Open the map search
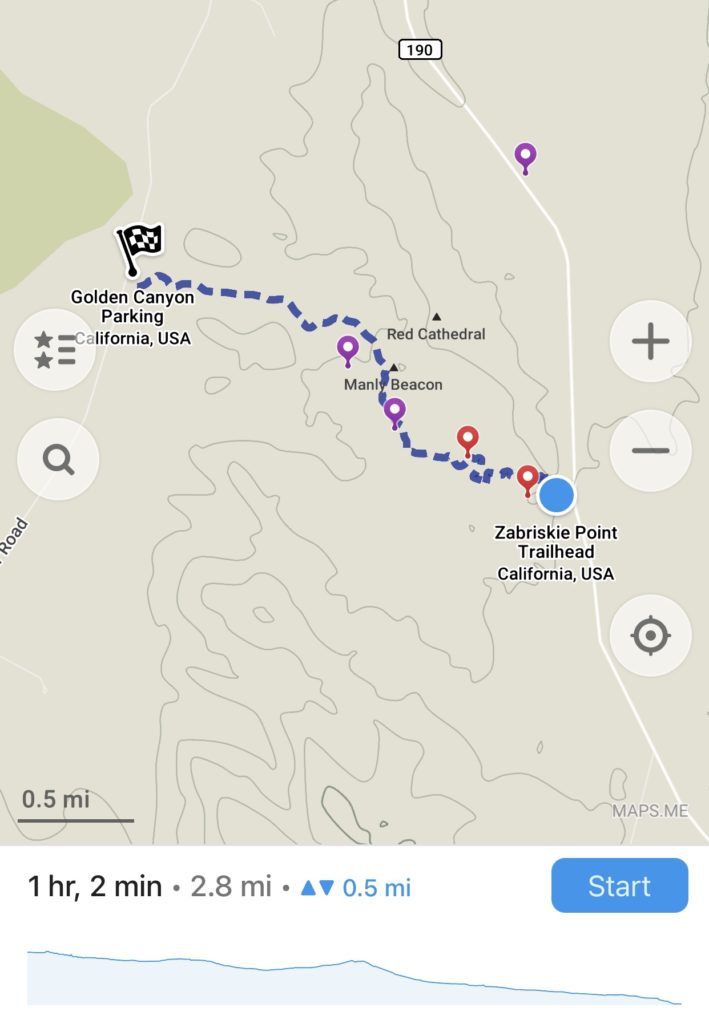Viewport: 709px width, 1024px height. coord(58,460)
